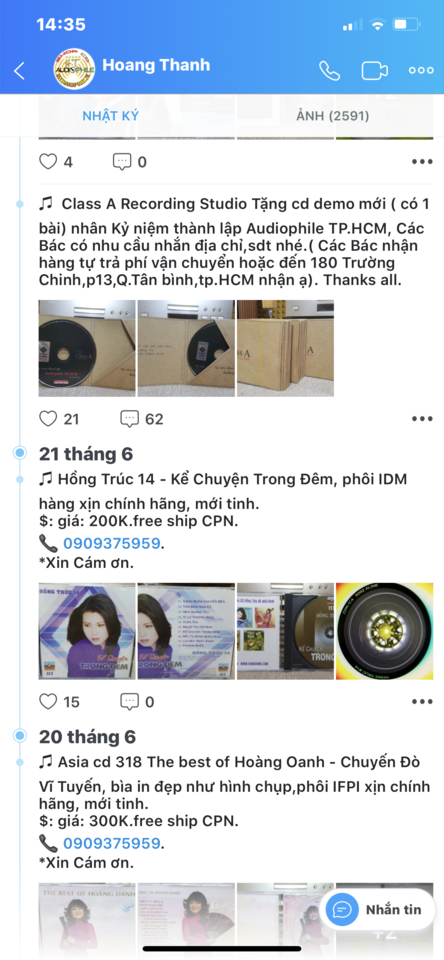Open the first Hồng Trúc 14 cover photo
The width and height of the screenshot is (444, 960).
[x=87, y=631]
